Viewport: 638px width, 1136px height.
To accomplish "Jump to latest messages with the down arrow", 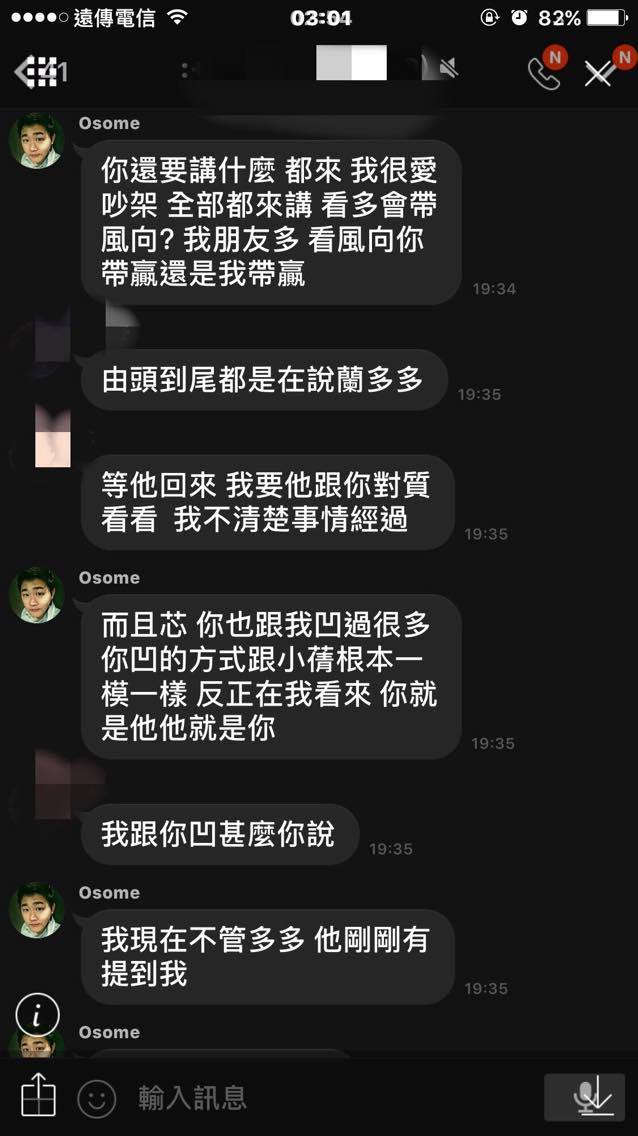I will coord(584,1097).
